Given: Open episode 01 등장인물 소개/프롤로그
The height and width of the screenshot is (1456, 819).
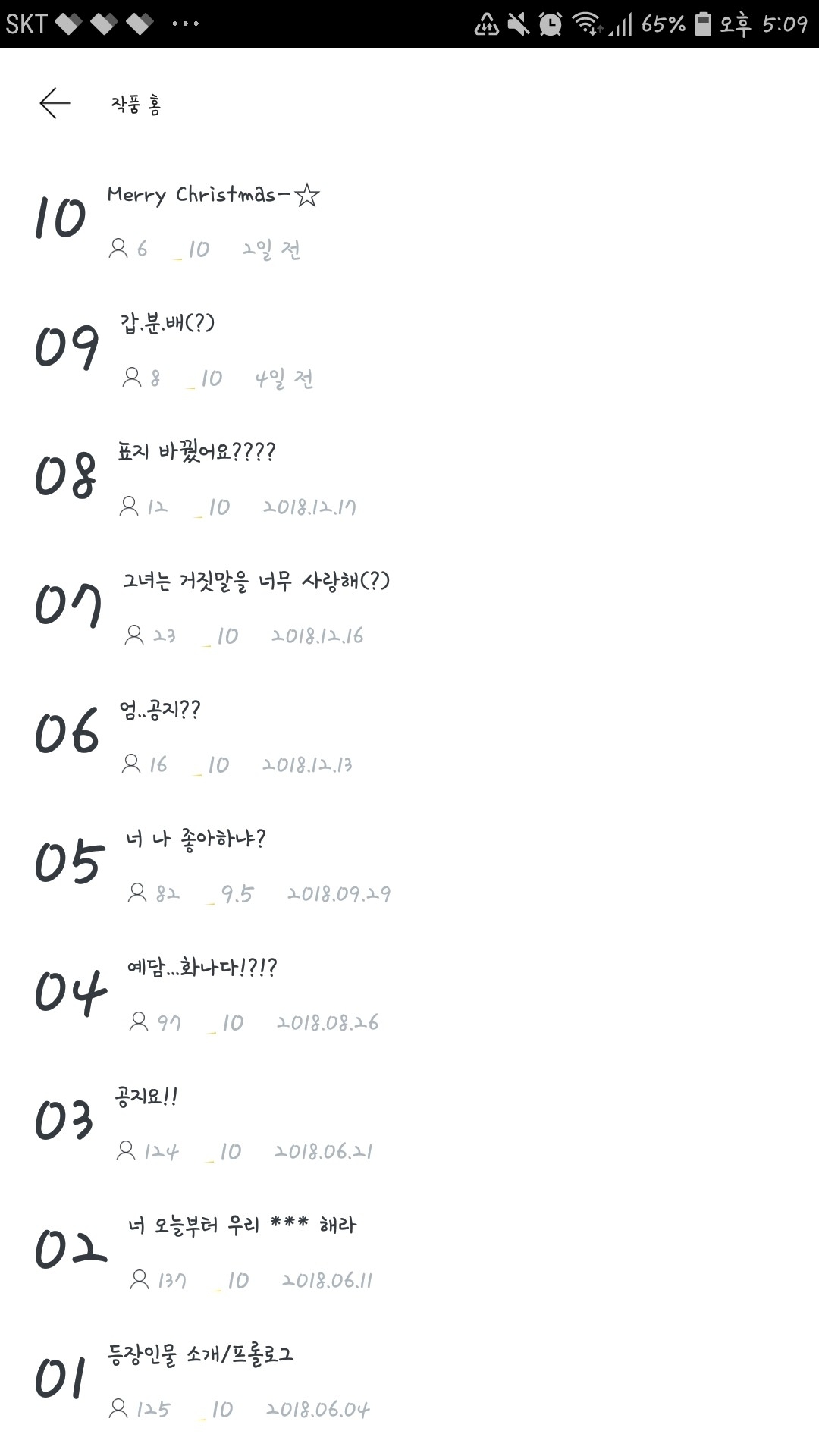Looking at the screenshot, I should tap(200, 1355).
